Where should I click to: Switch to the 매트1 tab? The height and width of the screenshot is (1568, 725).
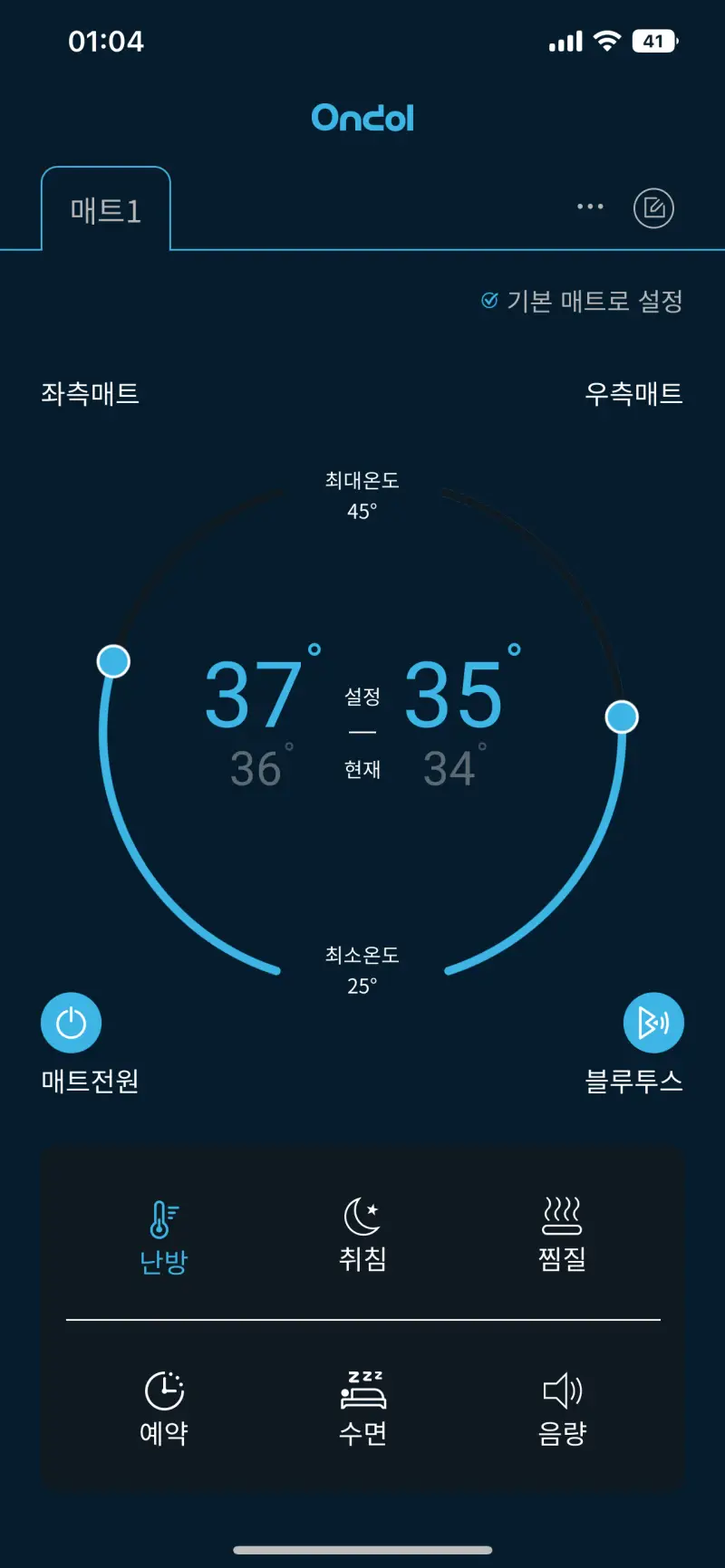(x=105, y=208)
